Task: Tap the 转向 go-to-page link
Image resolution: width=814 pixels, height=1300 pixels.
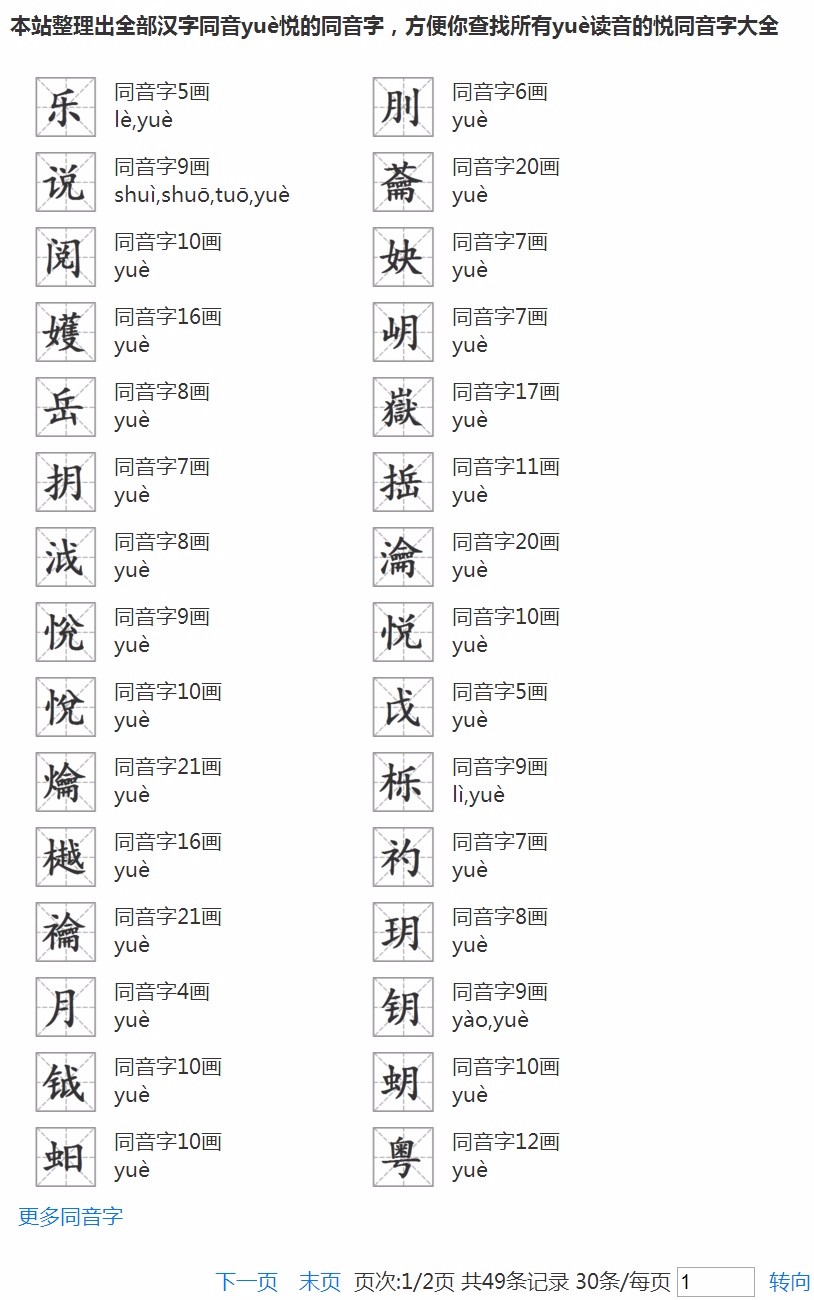Action: (789, 1281)
